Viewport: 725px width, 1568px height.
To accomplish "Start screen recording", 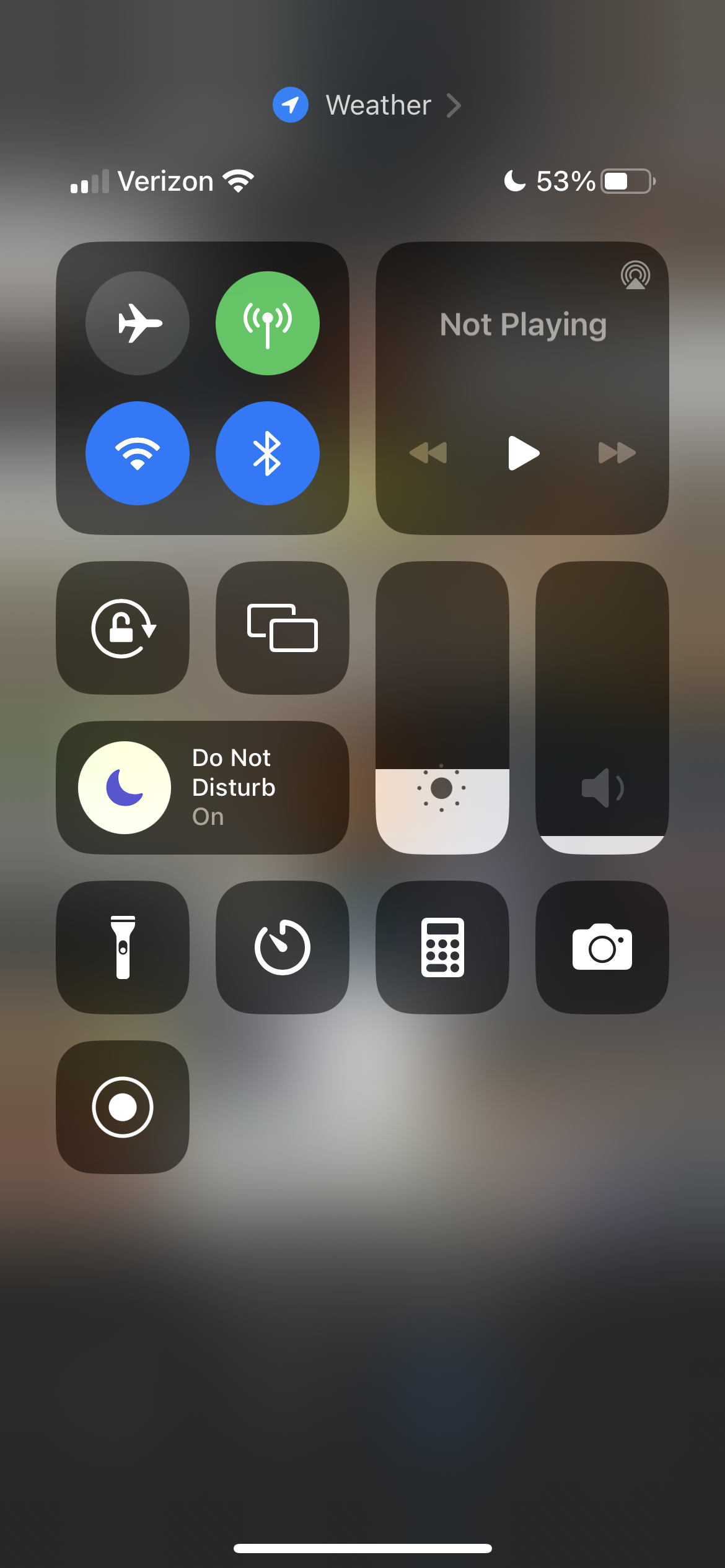I will [x=123, y=1107].
